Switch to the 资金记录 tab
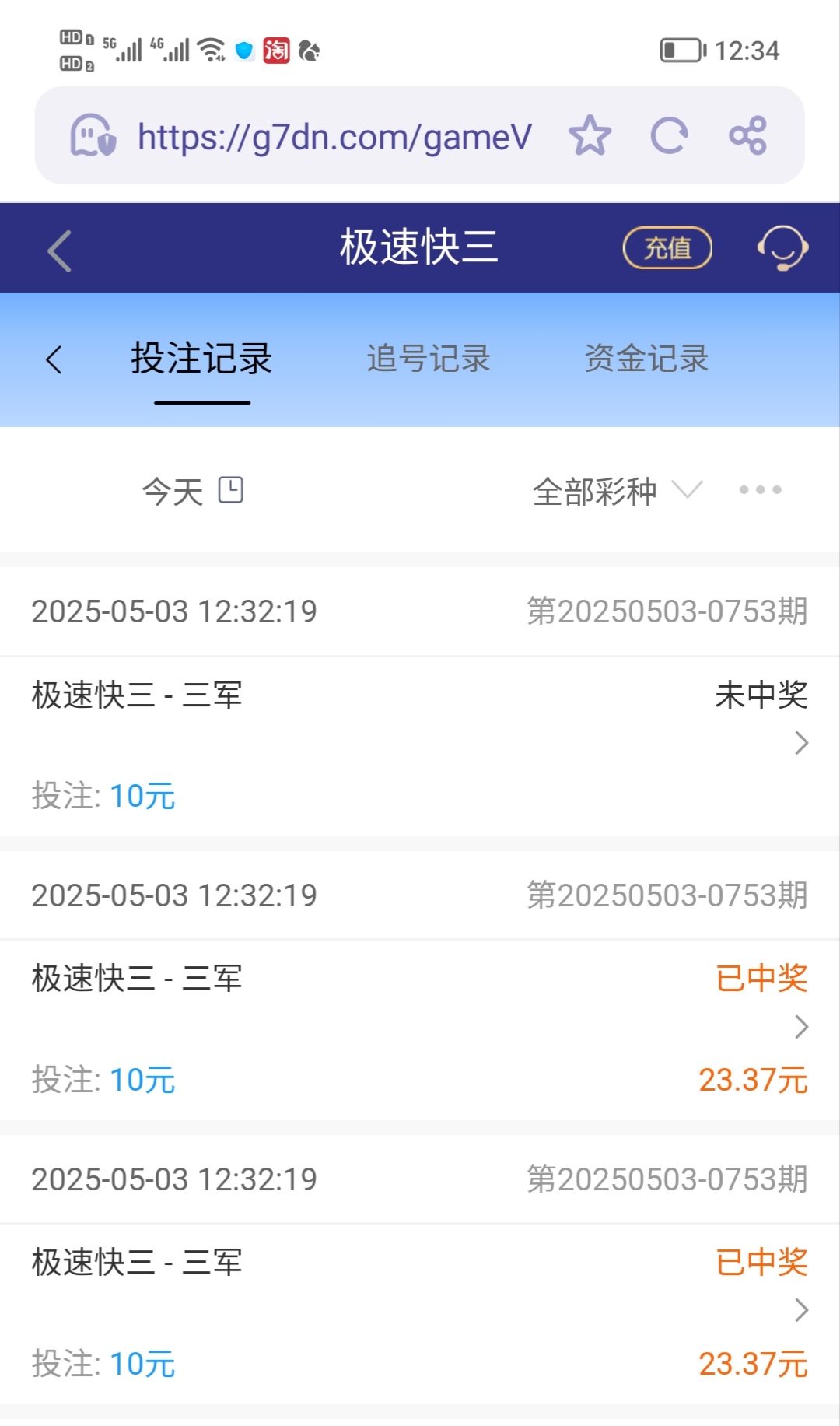This screenshot has width=840, height=1426. [646, 359]
